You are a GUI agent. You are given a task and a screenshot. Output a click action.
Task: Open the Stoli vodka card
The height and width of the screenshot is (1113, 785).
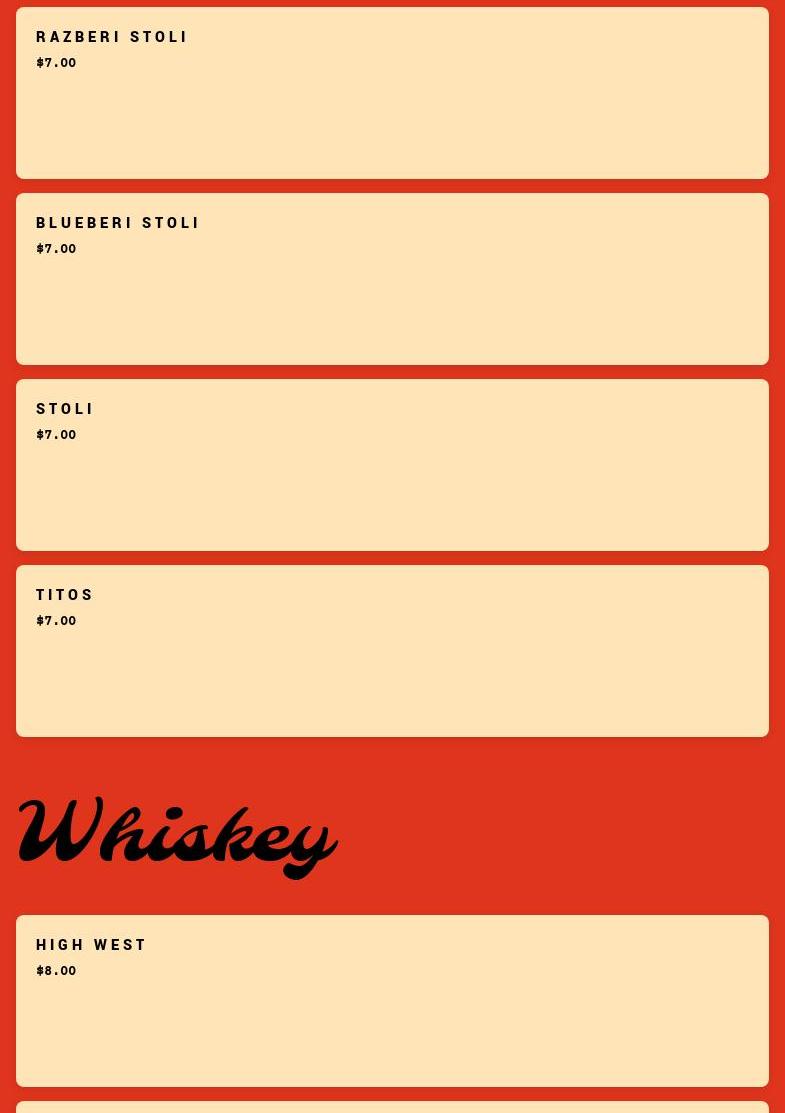click(x=392, y=465)
